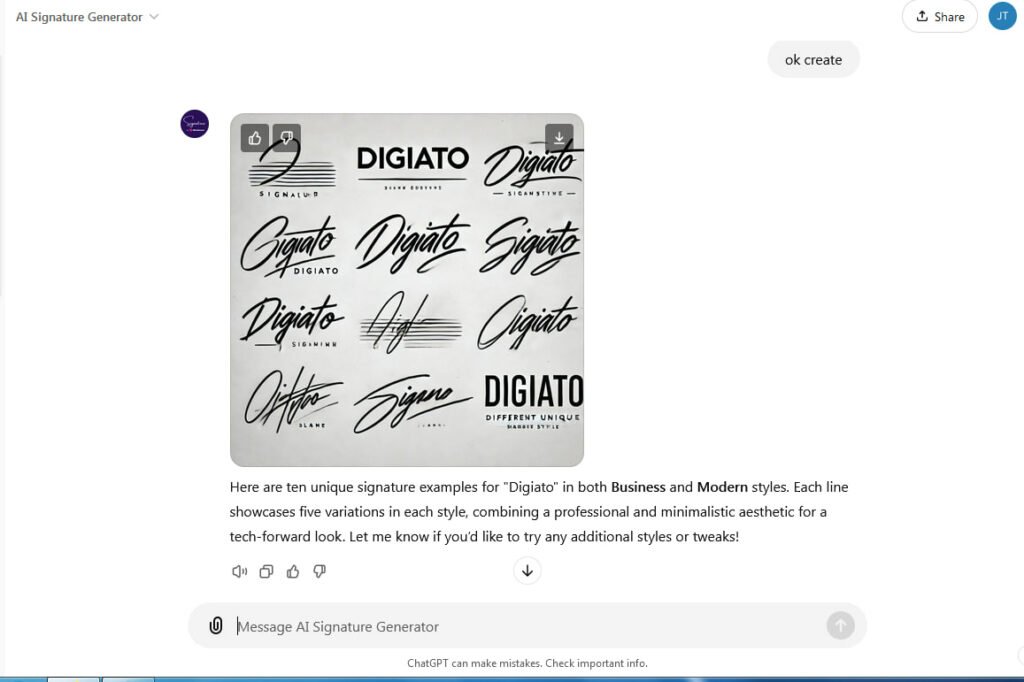Send the message with the arrow button
Image resolution: width=1024 pixels, height=682 pixels.
click(840, 626)
